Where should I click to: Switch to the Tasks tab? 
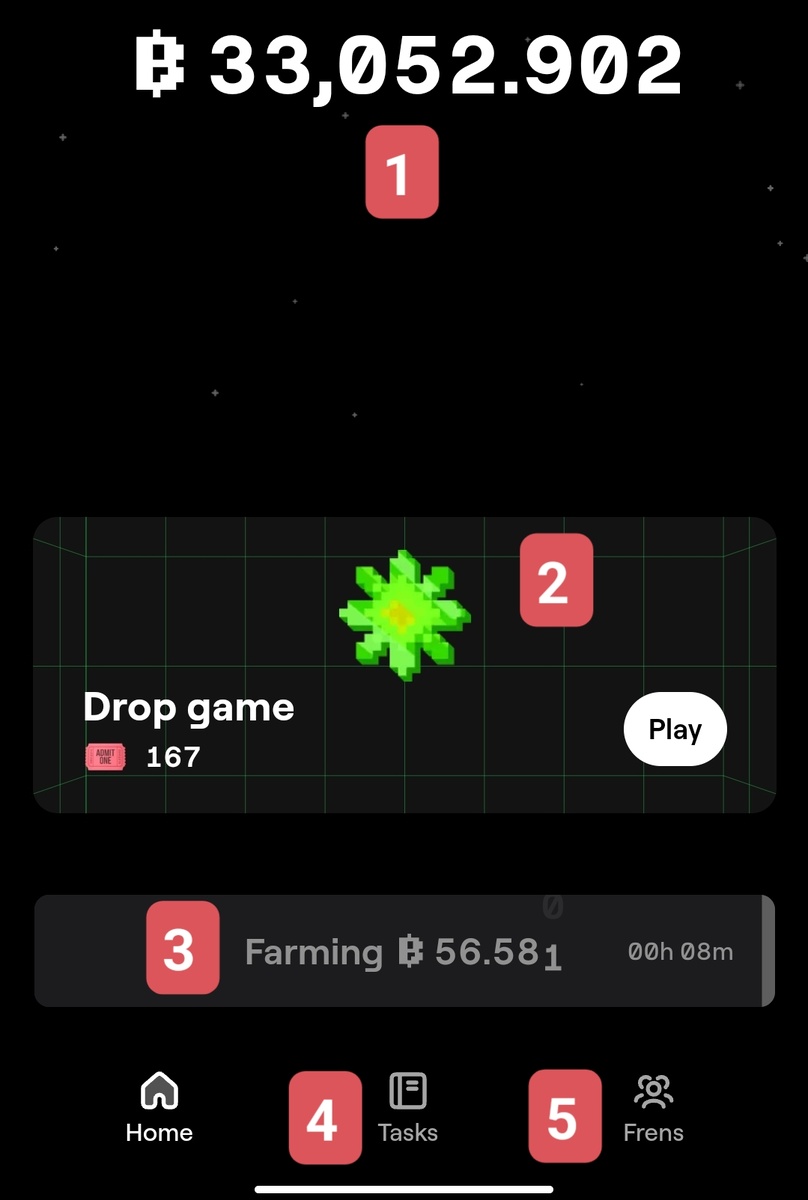click(x=408, y=1108)
